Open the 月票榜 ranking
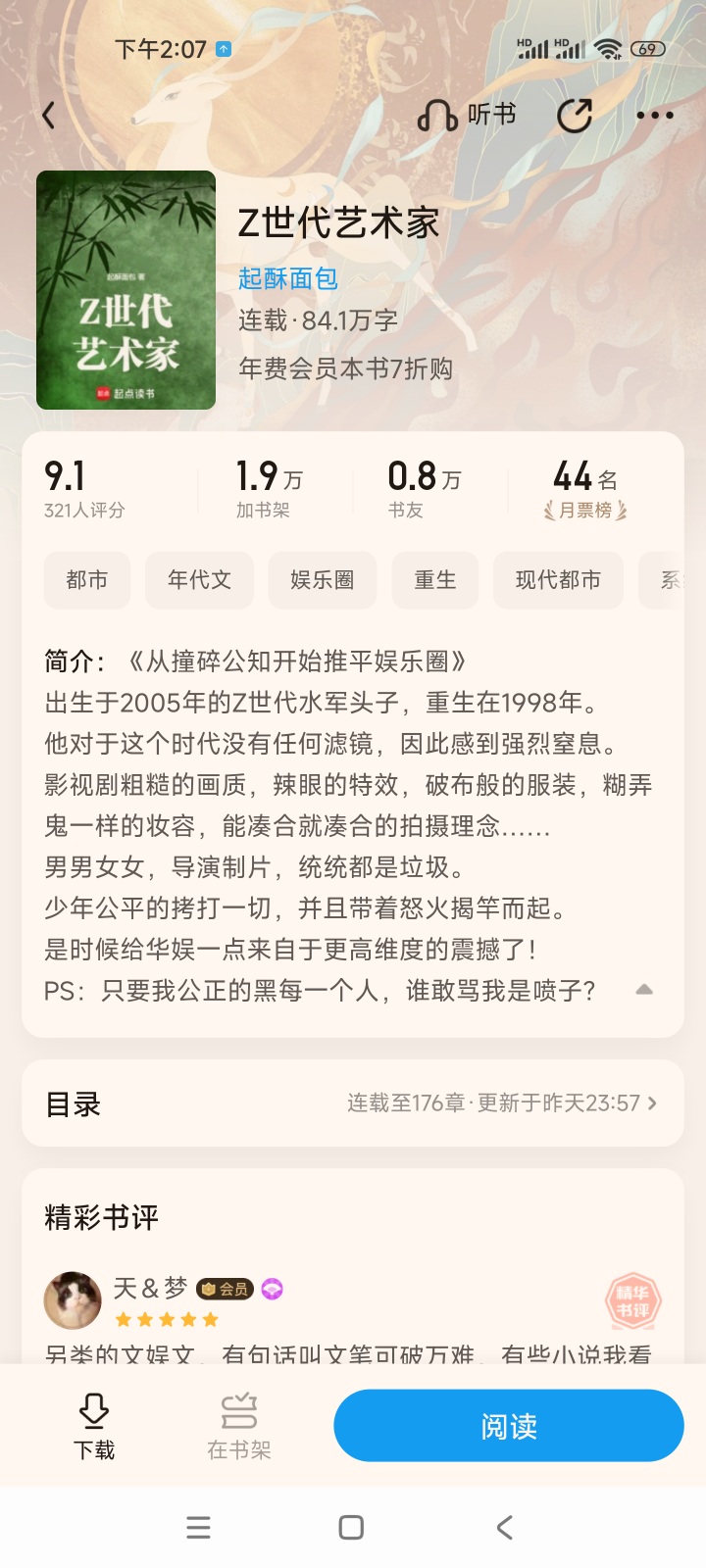This screenshot has width=706, height=1568. [585, 488]
